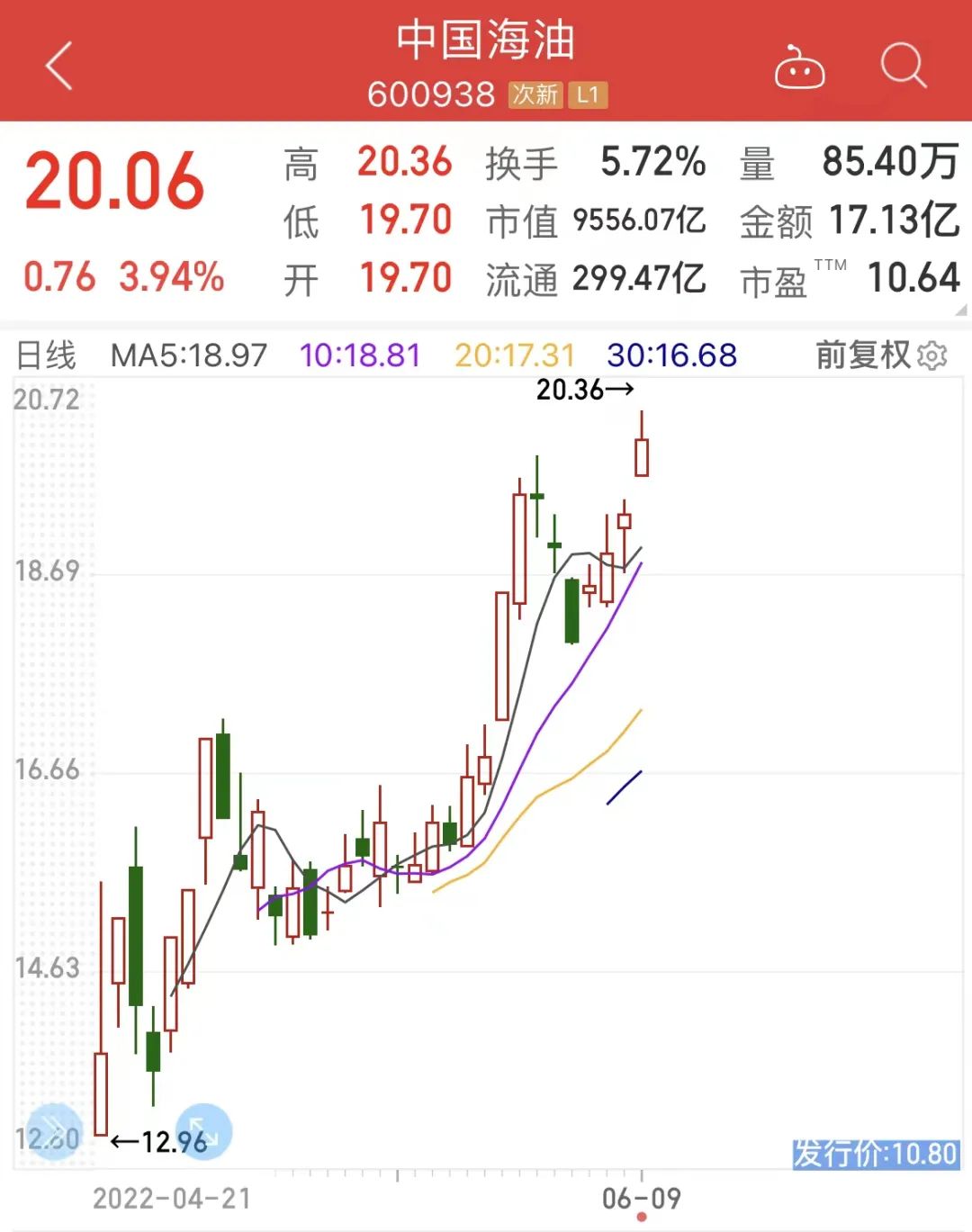Toggle the MA10 moving average line
The height and width of the screenshot is (1232, 972).
[360, 355]
